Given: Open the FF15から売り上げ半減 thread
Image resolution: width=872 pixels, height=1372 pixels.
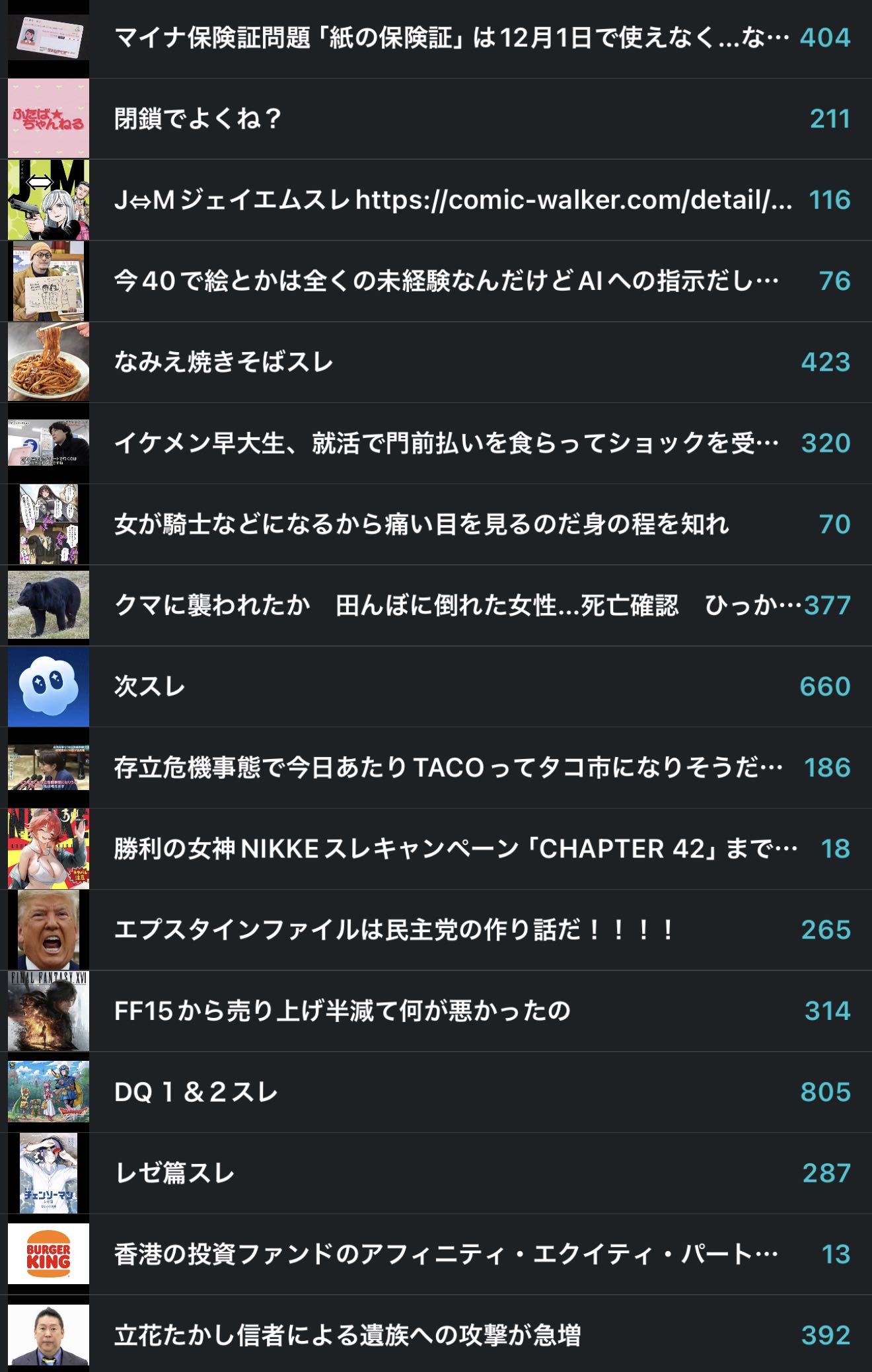Looking at the screenshot, I should pyautogui.click(x=342, y=1011).
